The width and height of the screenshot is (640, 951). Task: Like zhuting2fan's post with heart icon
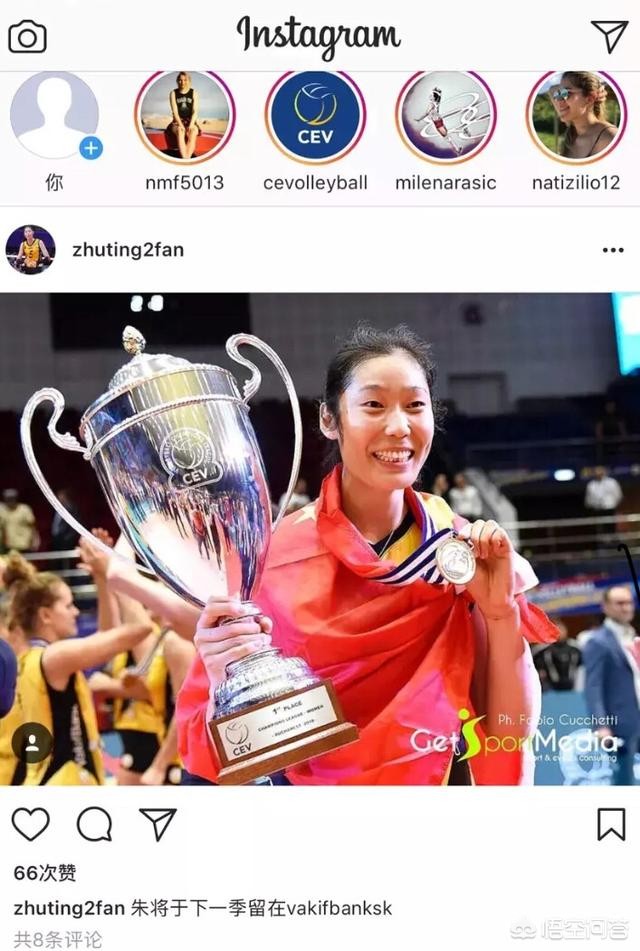31,824
